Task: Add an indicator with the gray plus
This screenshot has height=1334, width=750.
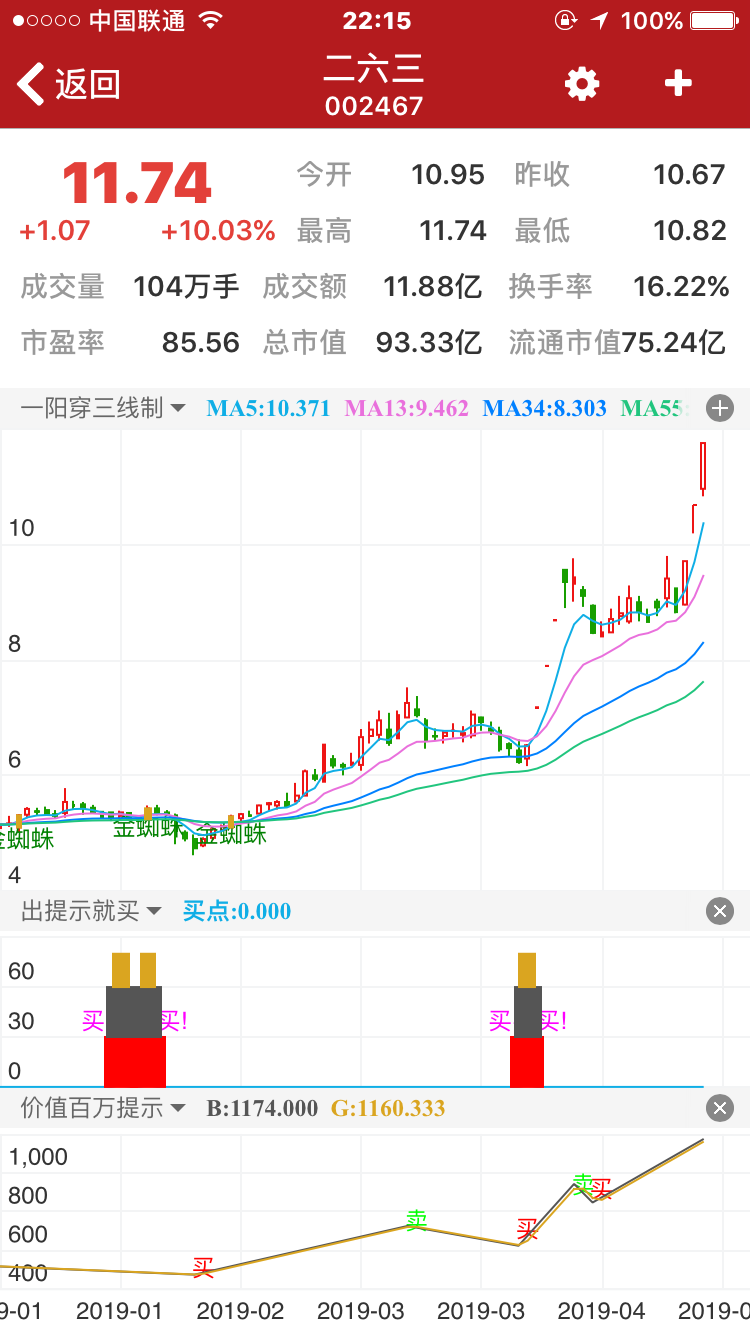Action: pyautogui.click(x=720, y=408)
